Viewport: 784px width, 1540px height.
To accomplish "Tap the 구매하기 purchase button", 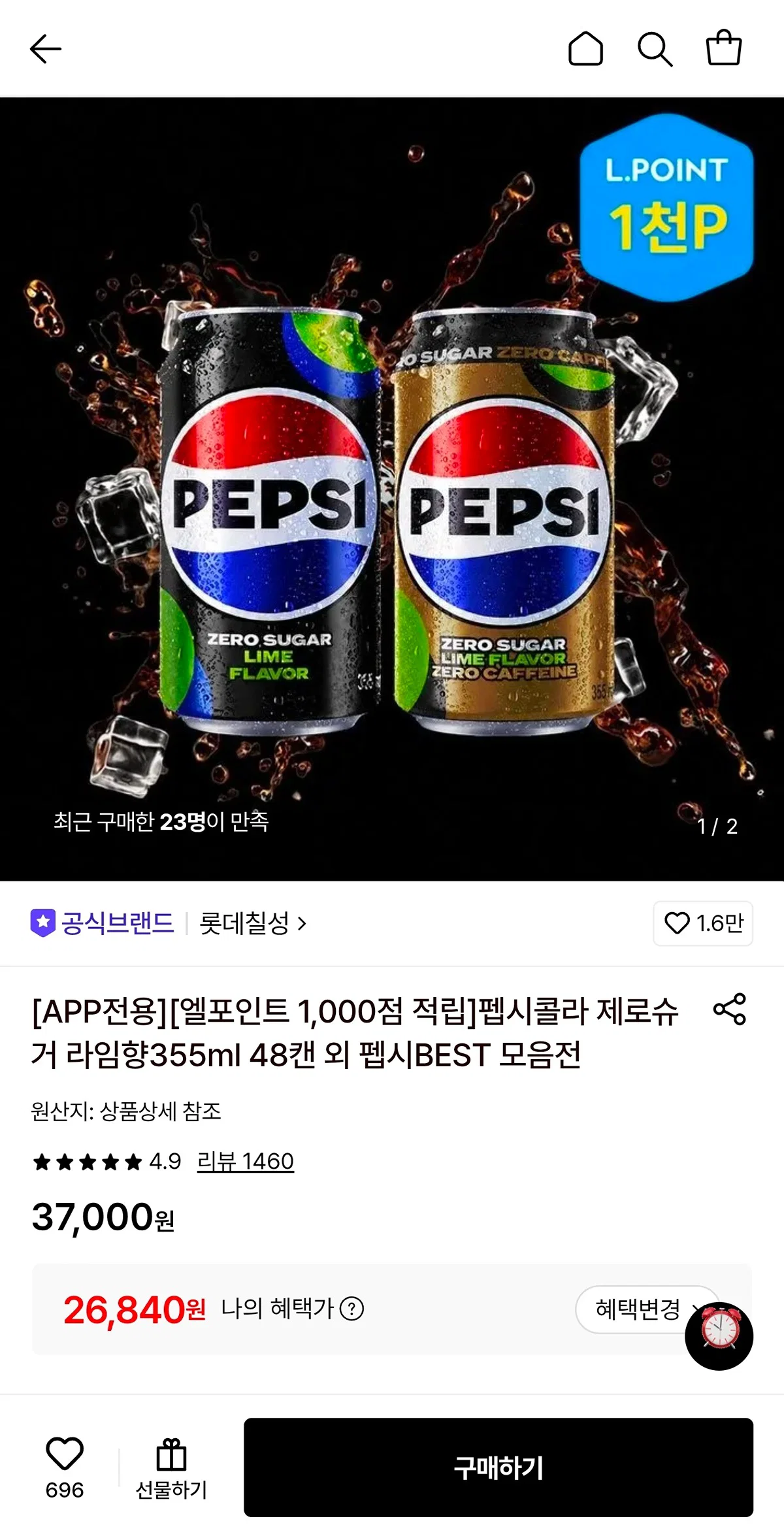I will click(498, 1467).
